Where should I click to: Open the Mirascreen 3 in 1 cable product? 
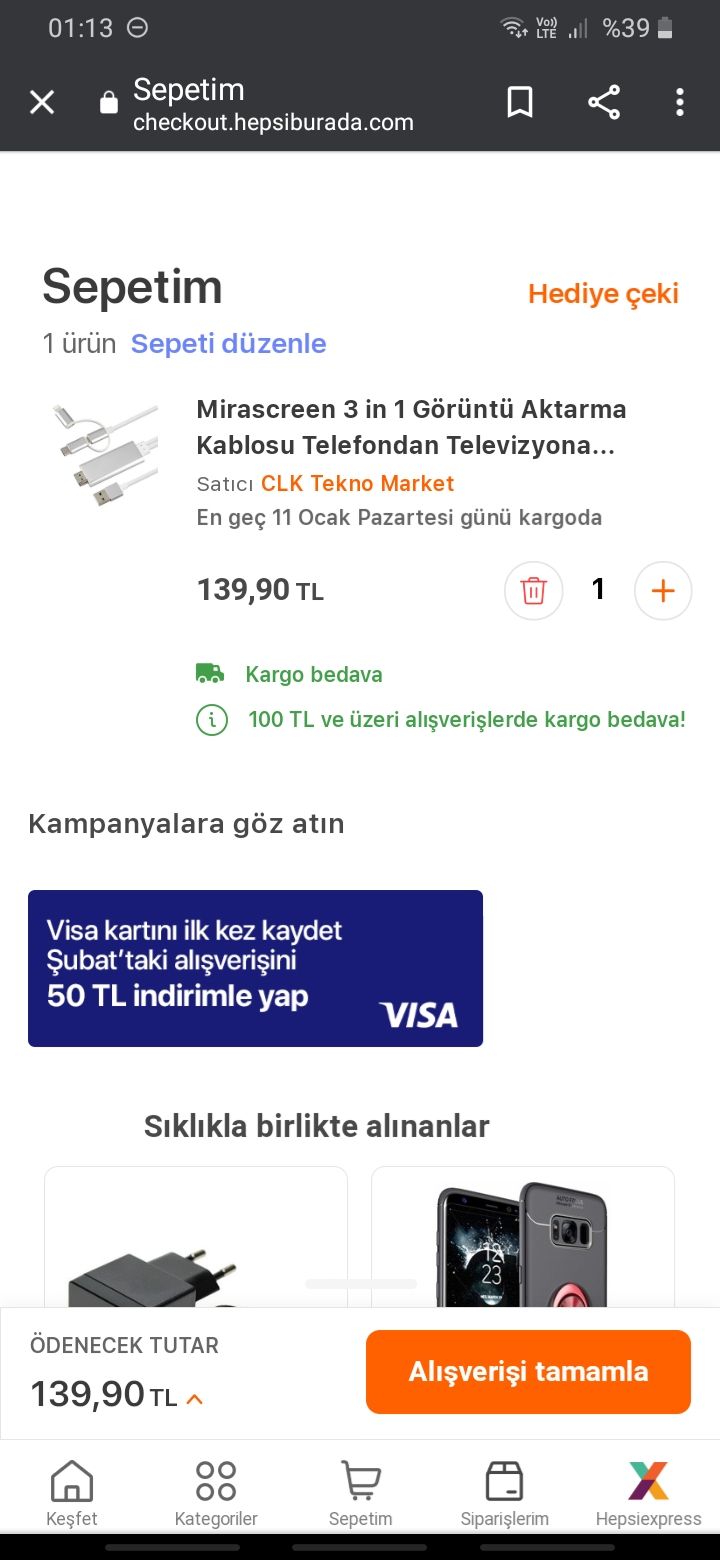pos(410,427)
